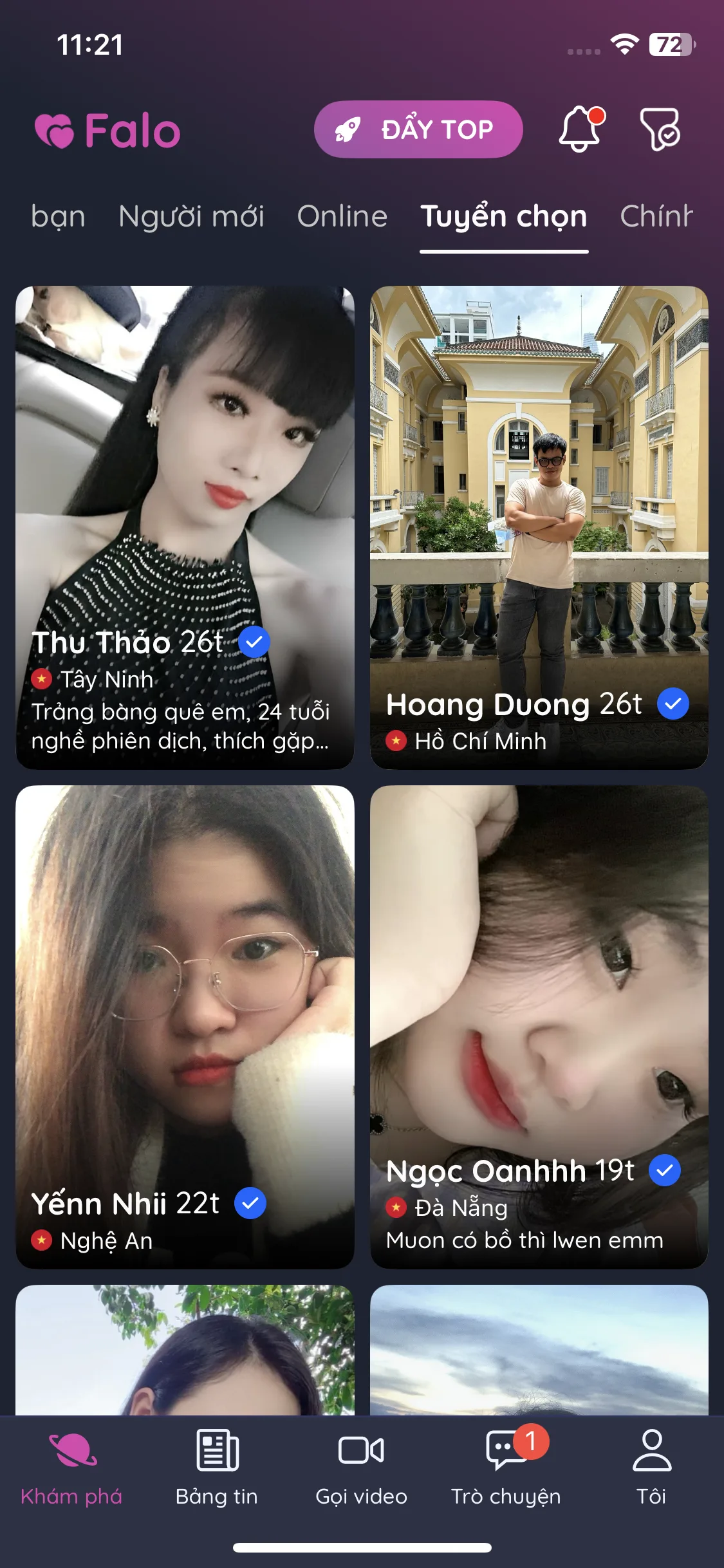
Task: Tap the rocket icon on ĐẨY TOP
Action: click(348, 129)
